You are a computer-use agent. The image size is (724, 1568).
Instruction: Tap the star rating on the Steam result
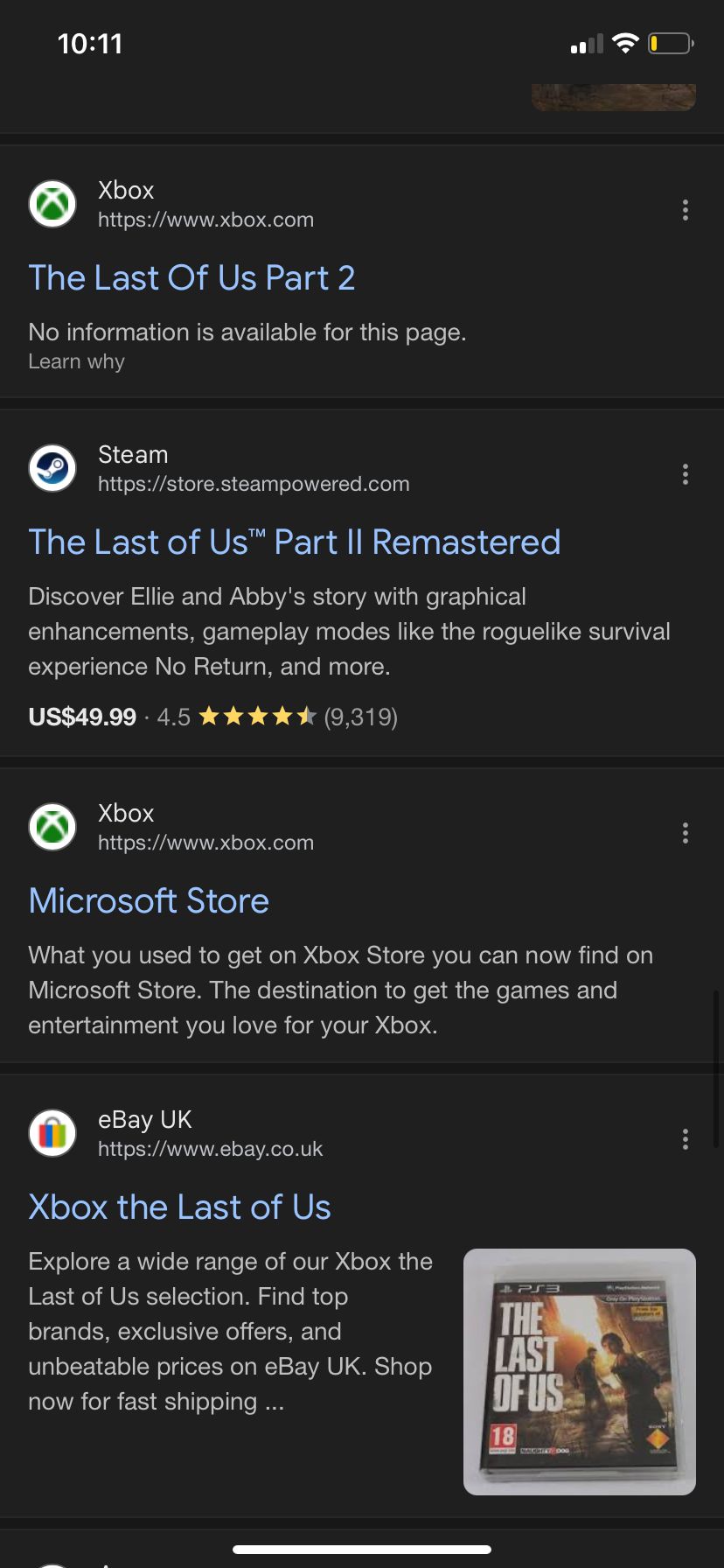[256, 717]
